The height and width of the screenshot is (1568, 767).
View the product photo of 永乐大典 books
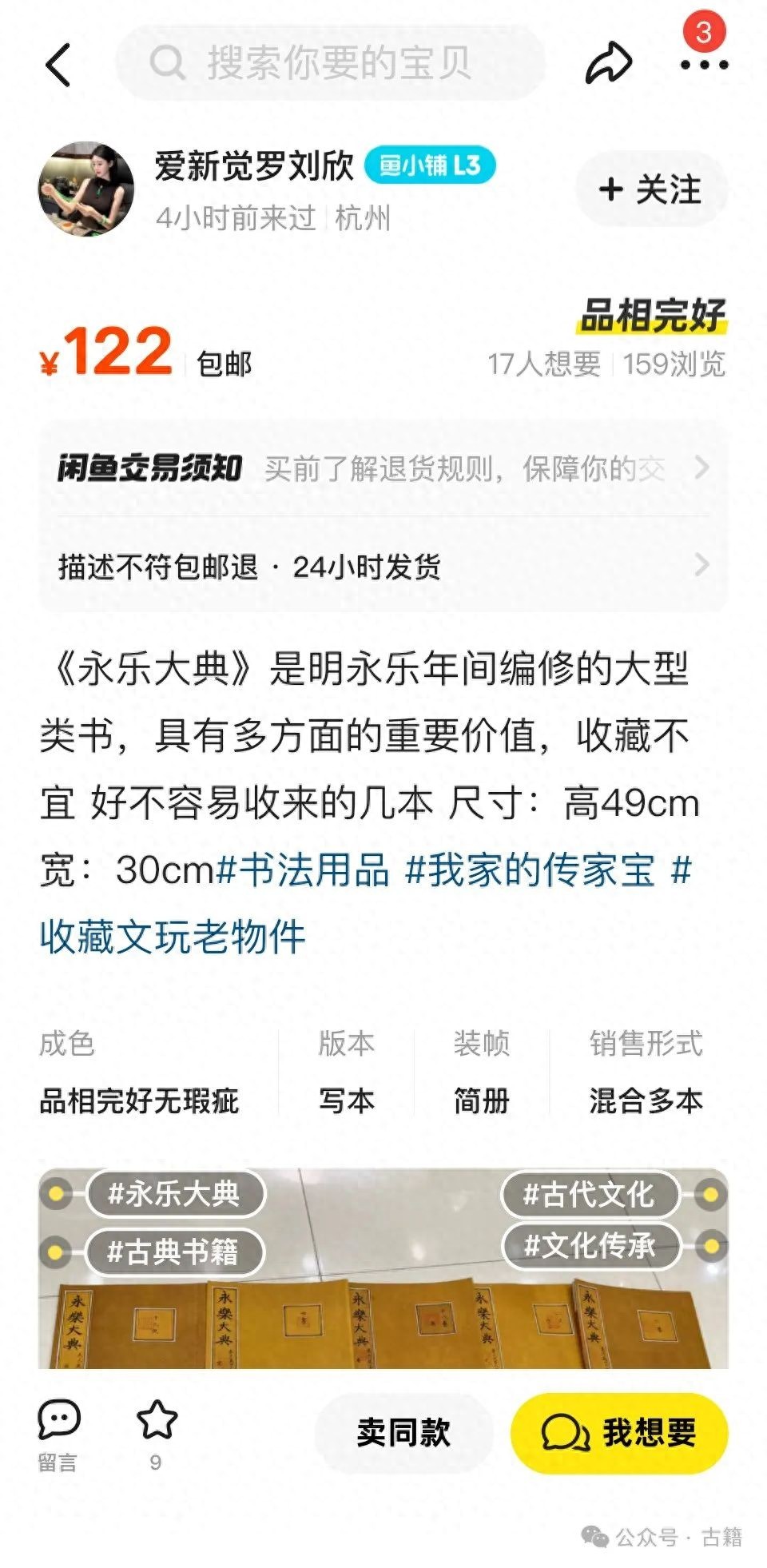pyautogui.click(x=383, y=1319)
